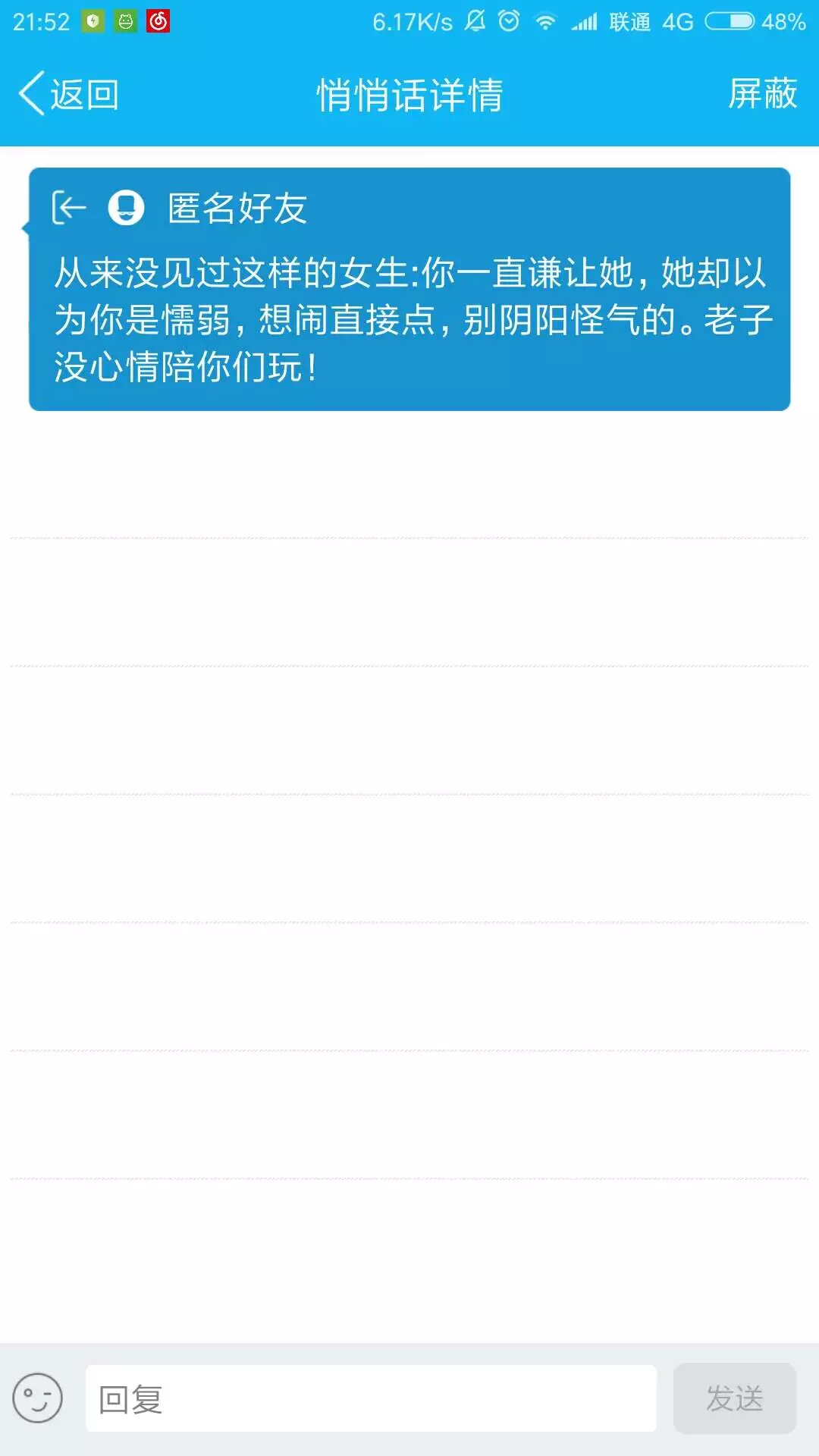Focus the 回复 reply text field
This screenshot has width=819, height=1456.
click(x=371, y=1398)
